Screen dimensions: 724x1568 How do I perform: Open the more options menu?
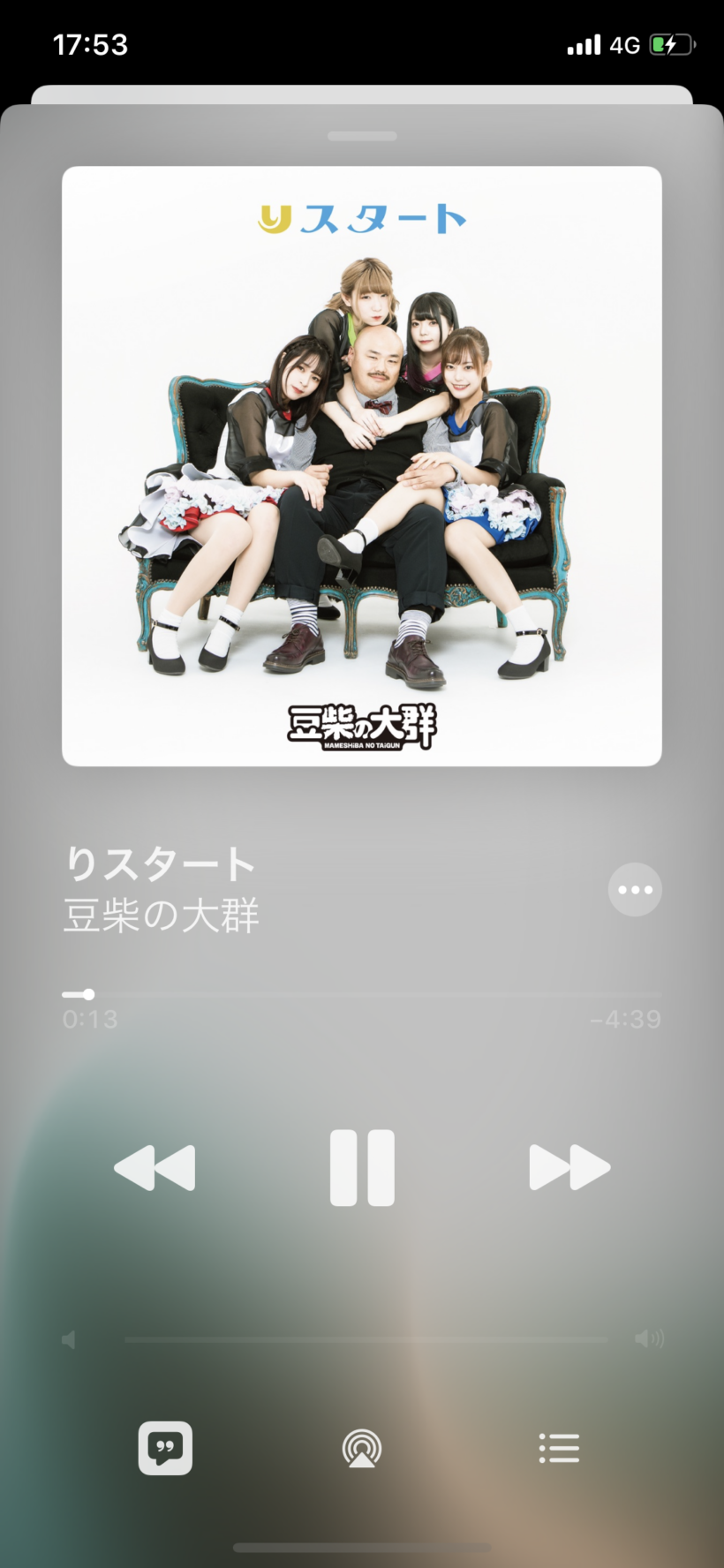click(635, 889)
